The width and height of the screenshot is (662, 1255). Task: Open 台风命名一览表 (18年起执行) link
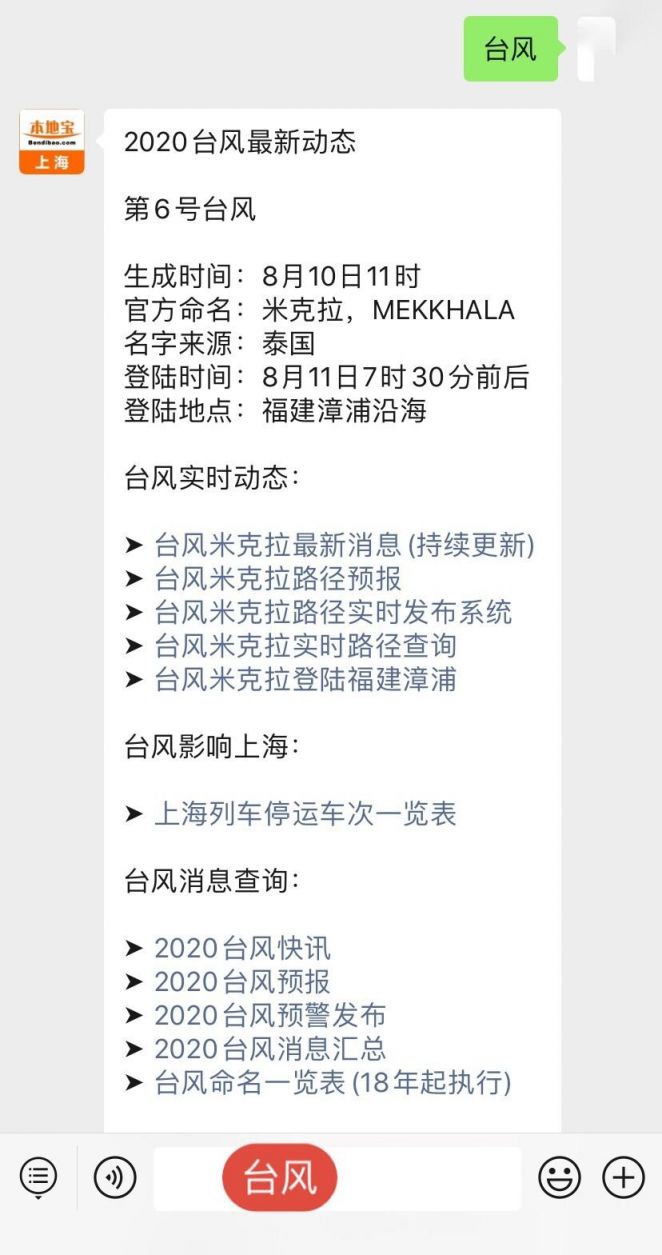tap(333, 1082)
